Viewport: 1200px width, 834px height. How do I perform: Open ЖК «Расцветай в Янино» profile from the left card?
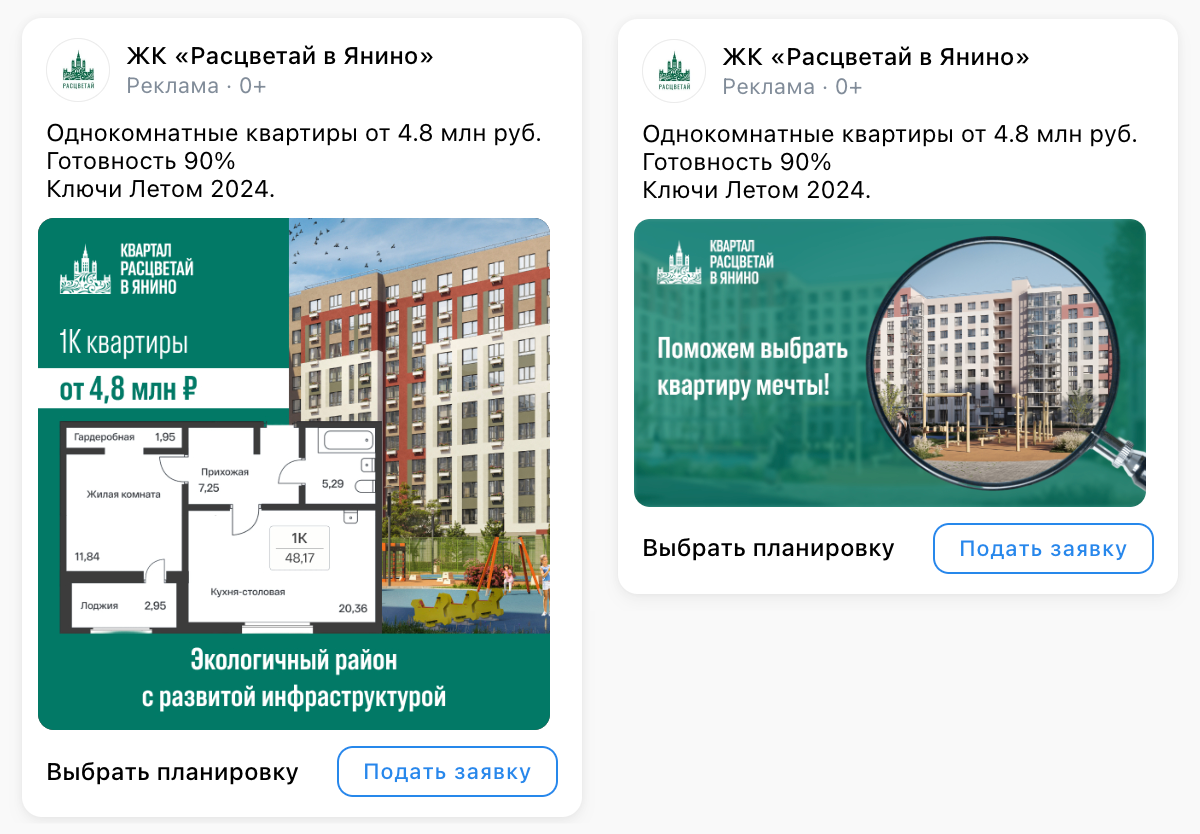[x=279, y=57]
